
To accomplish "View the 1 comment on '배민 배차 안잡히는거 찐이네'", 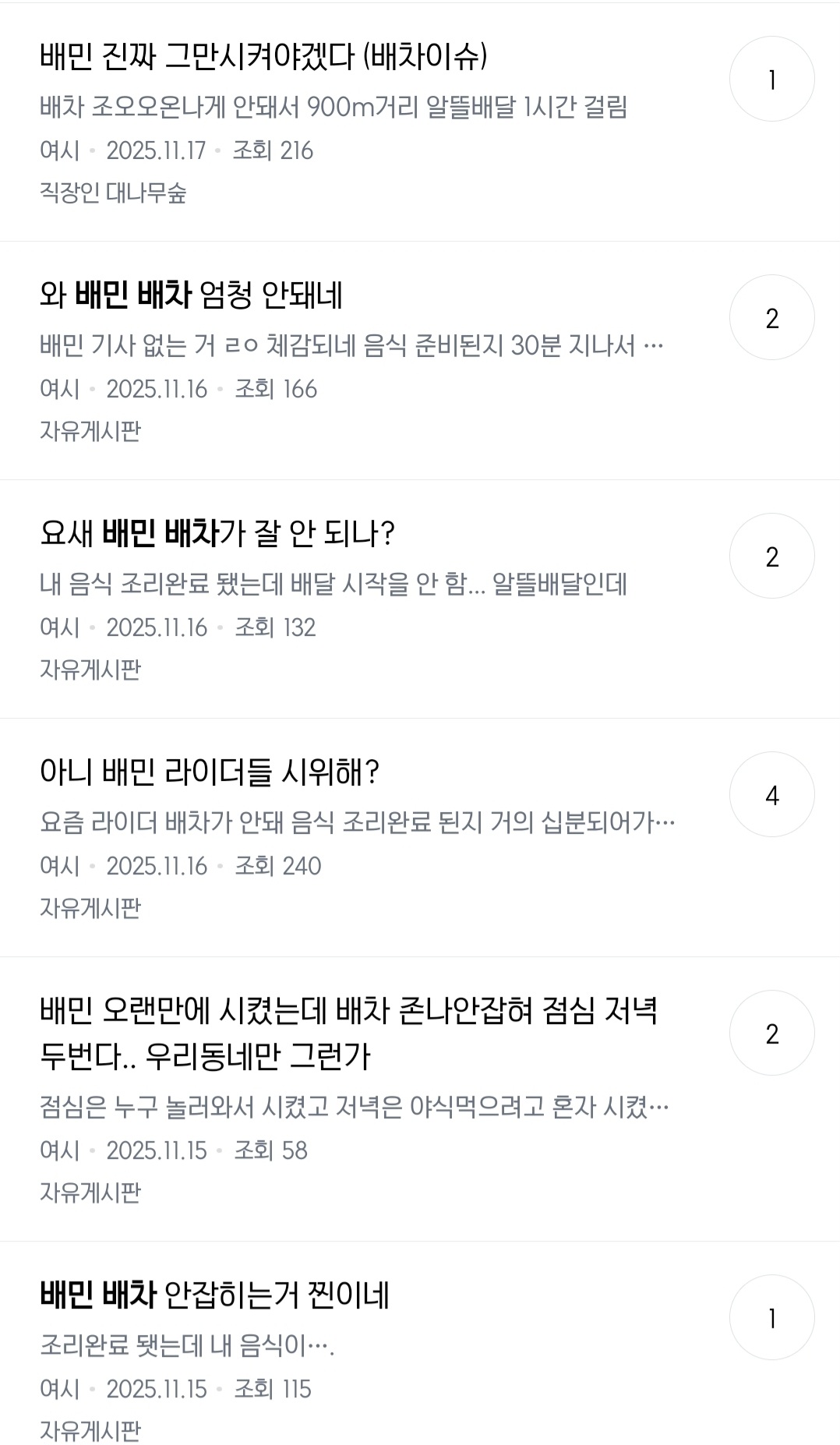I will tap(771, 1318).
